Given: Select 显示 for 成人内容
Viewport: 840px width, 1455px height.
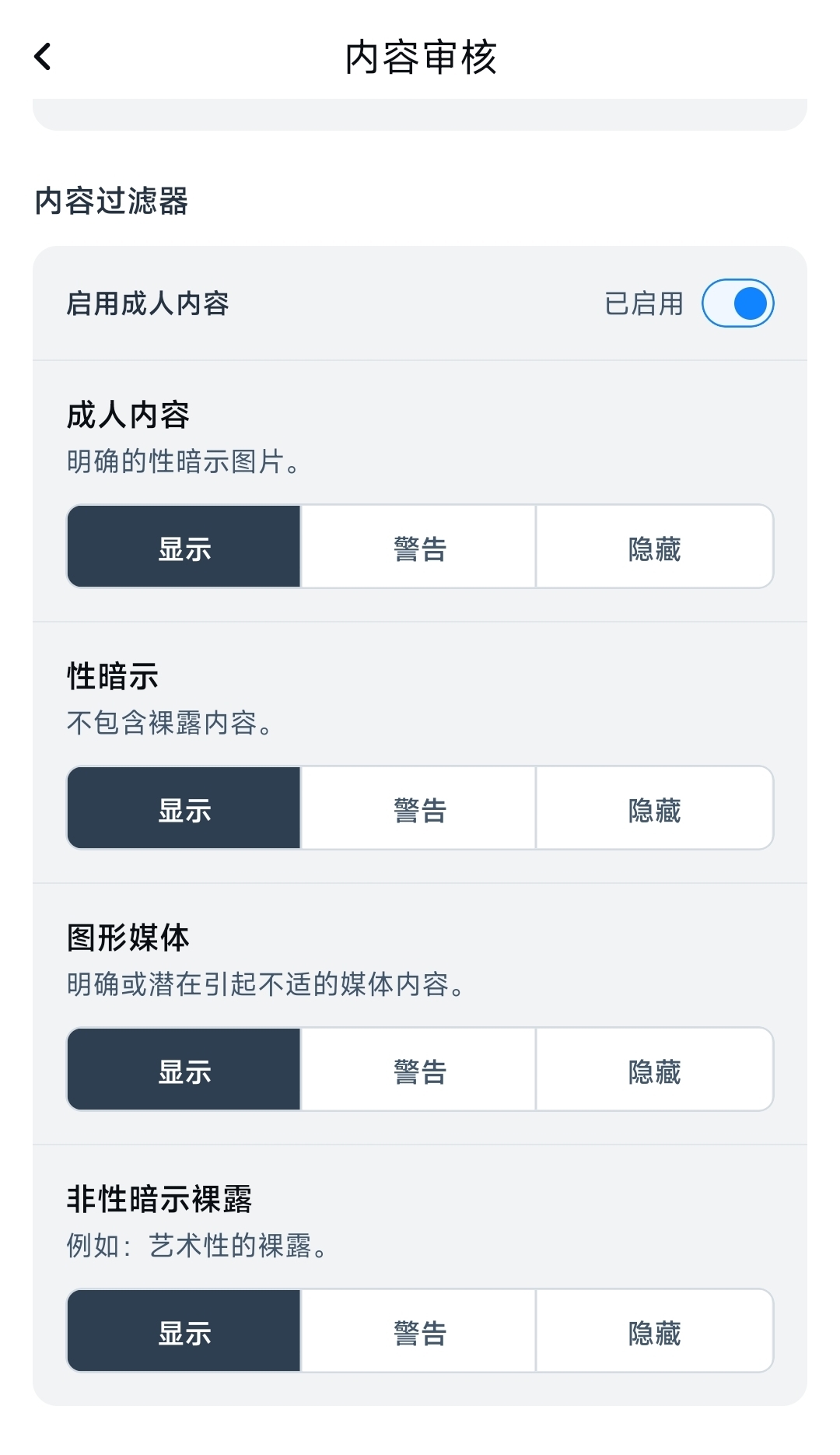Looking at the screenshot, I should pyautogui.click(x=184, y=547).
